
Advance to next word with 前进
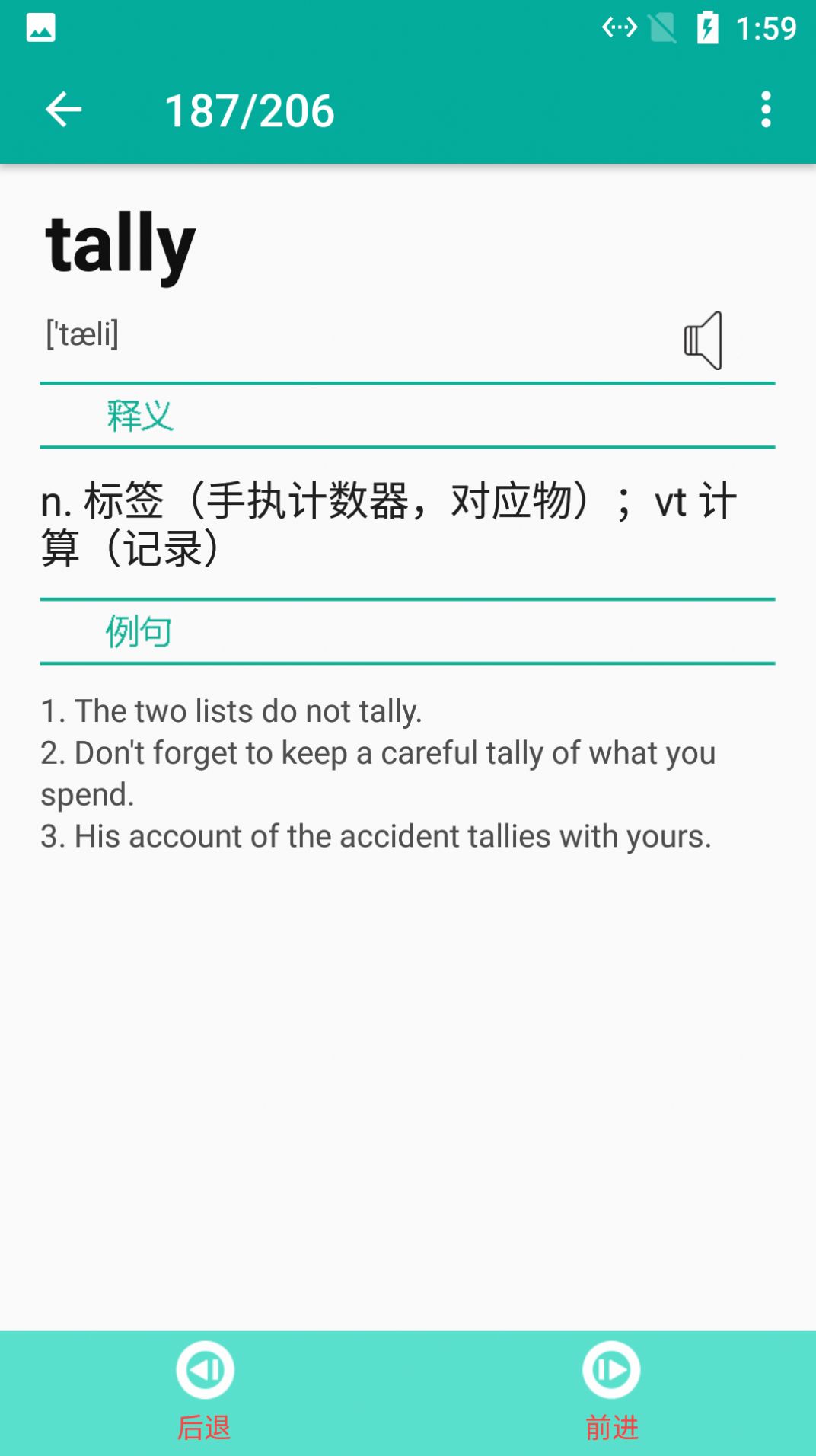point(611,1388)
